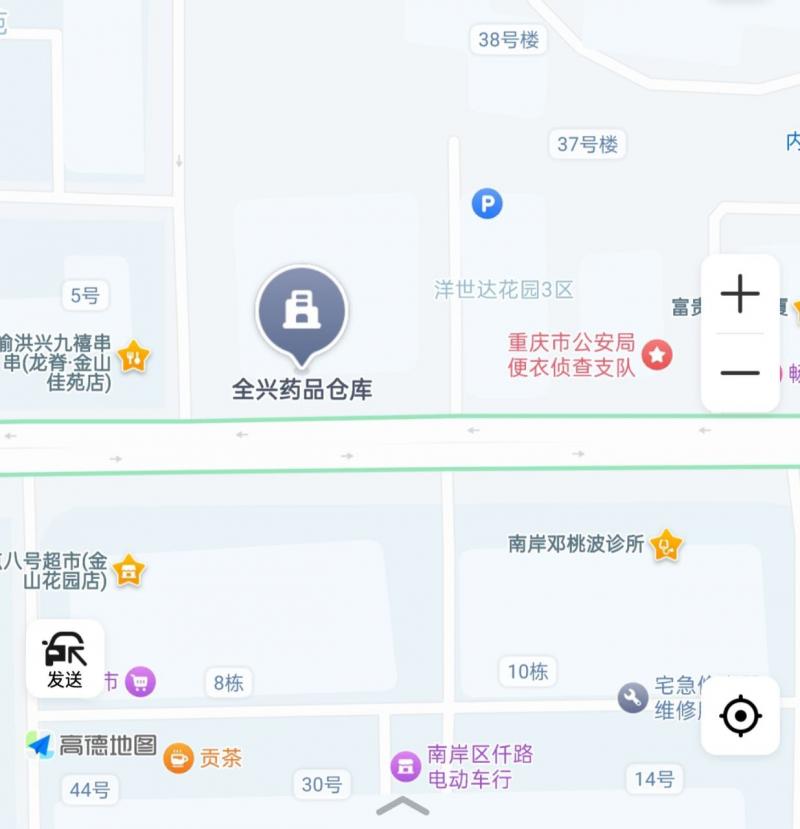Zoom in using the plus button
Viewport: 800px width, 829px height.
pyautogui.click(x=740, y=295)
